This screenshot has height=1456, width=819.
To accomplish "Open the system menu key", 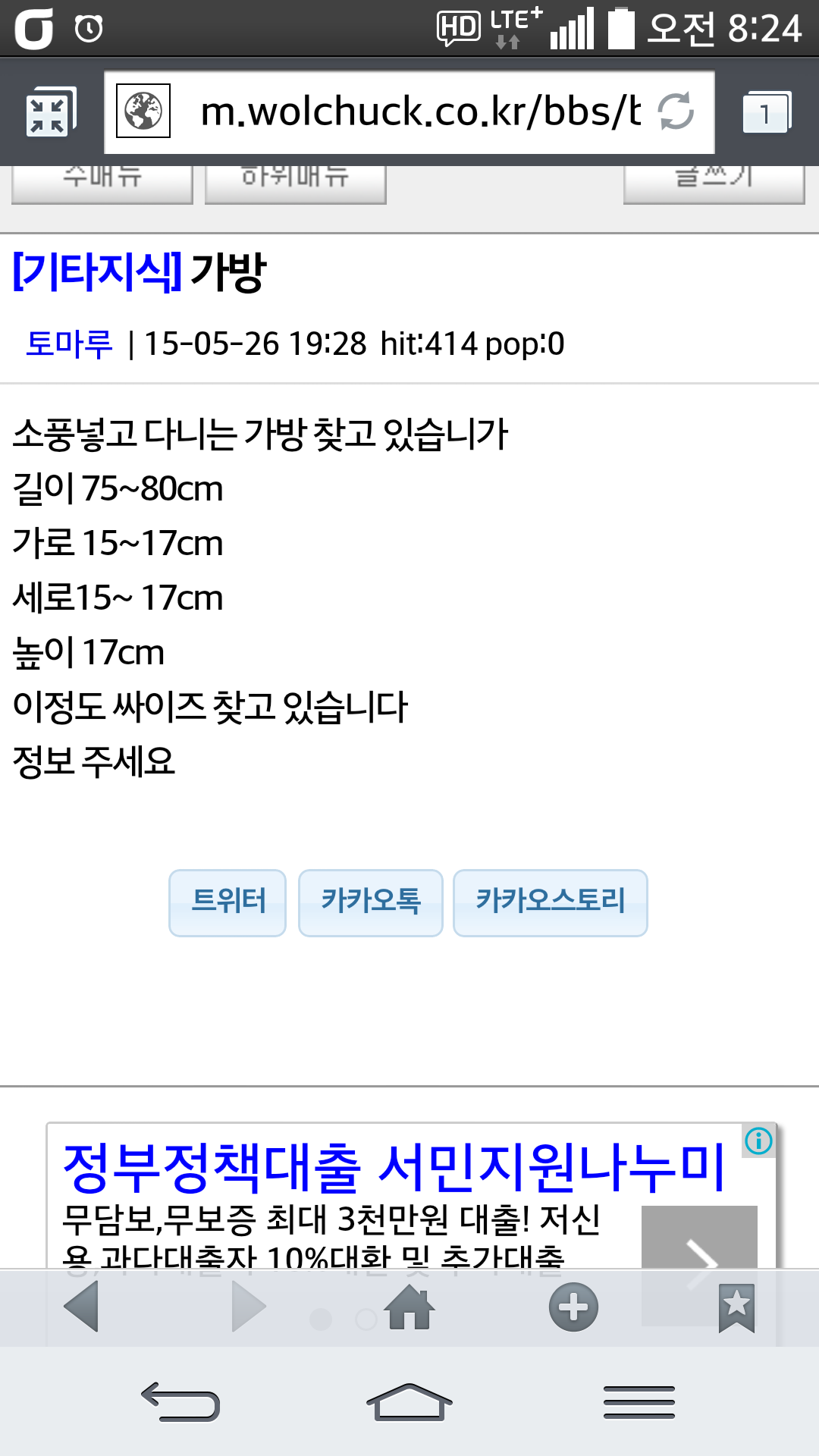I will pyautogui.click(x=639, y=1401).
